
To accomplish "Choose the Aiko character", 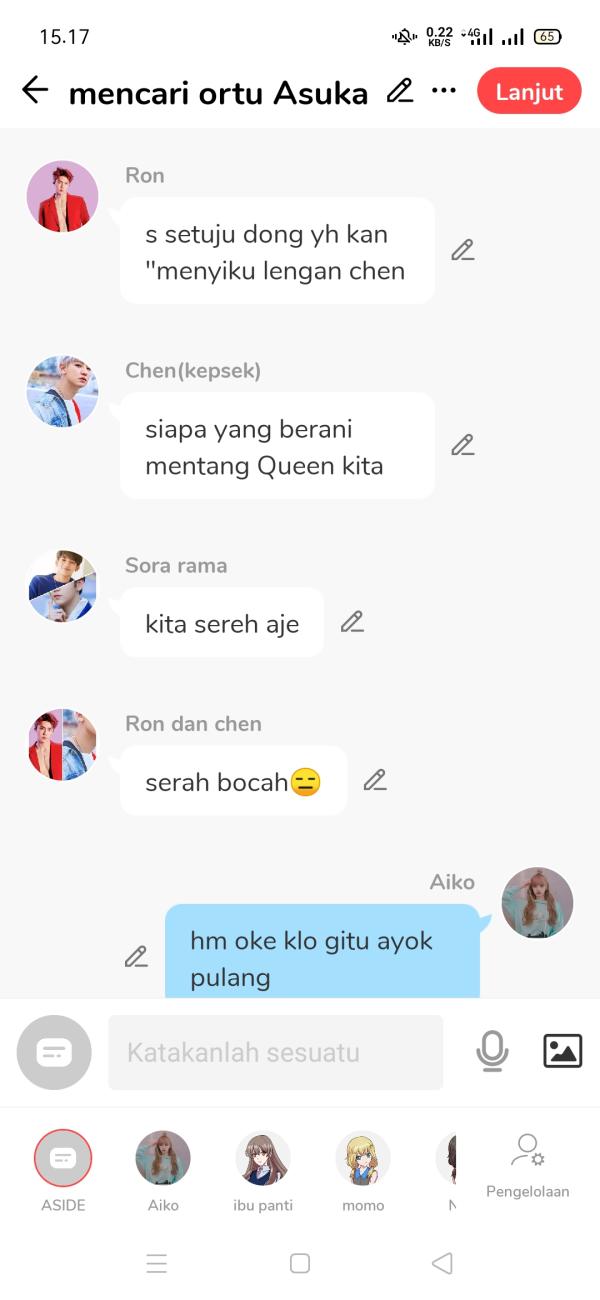I will click(163, 1158).
